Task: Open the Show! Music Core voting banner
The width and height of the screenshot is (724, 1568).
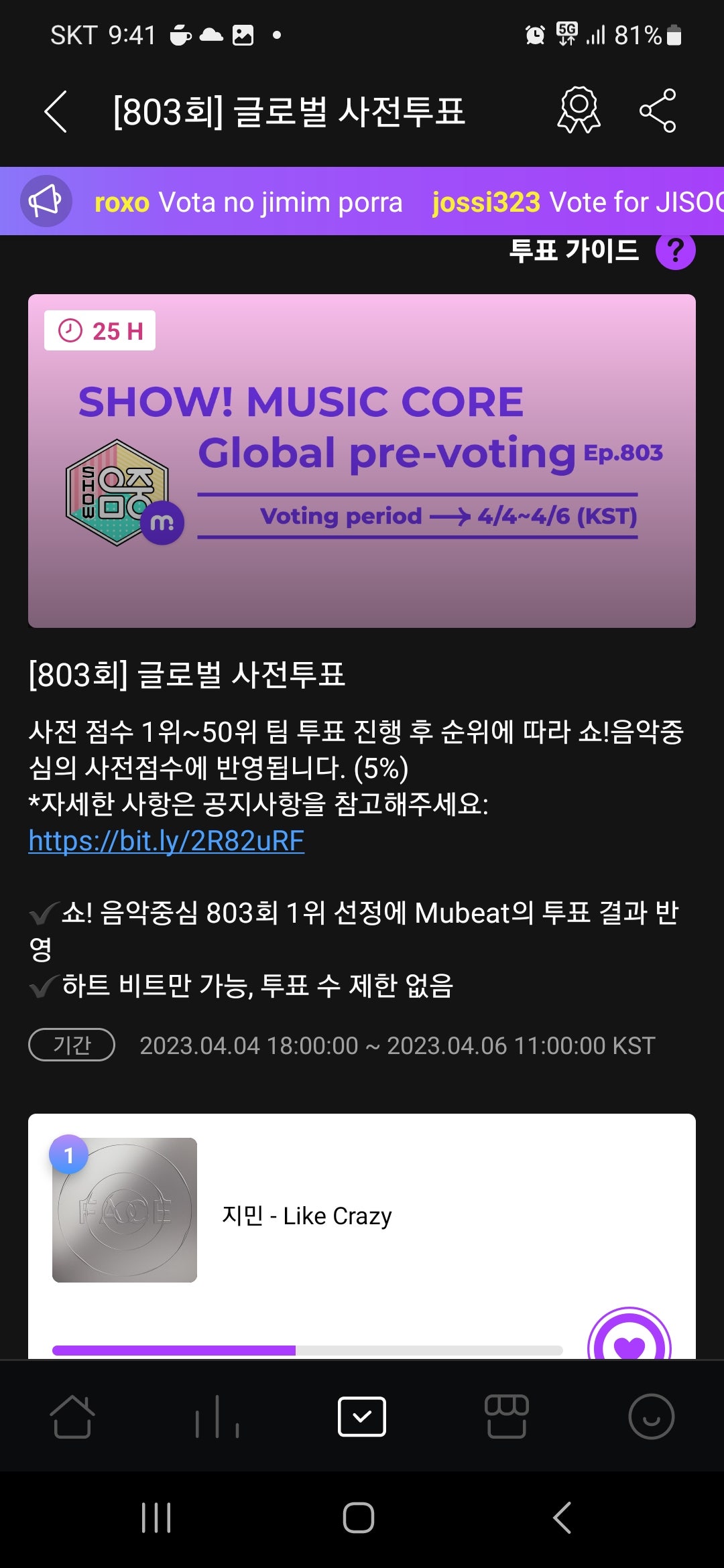Action: (362, 461)
